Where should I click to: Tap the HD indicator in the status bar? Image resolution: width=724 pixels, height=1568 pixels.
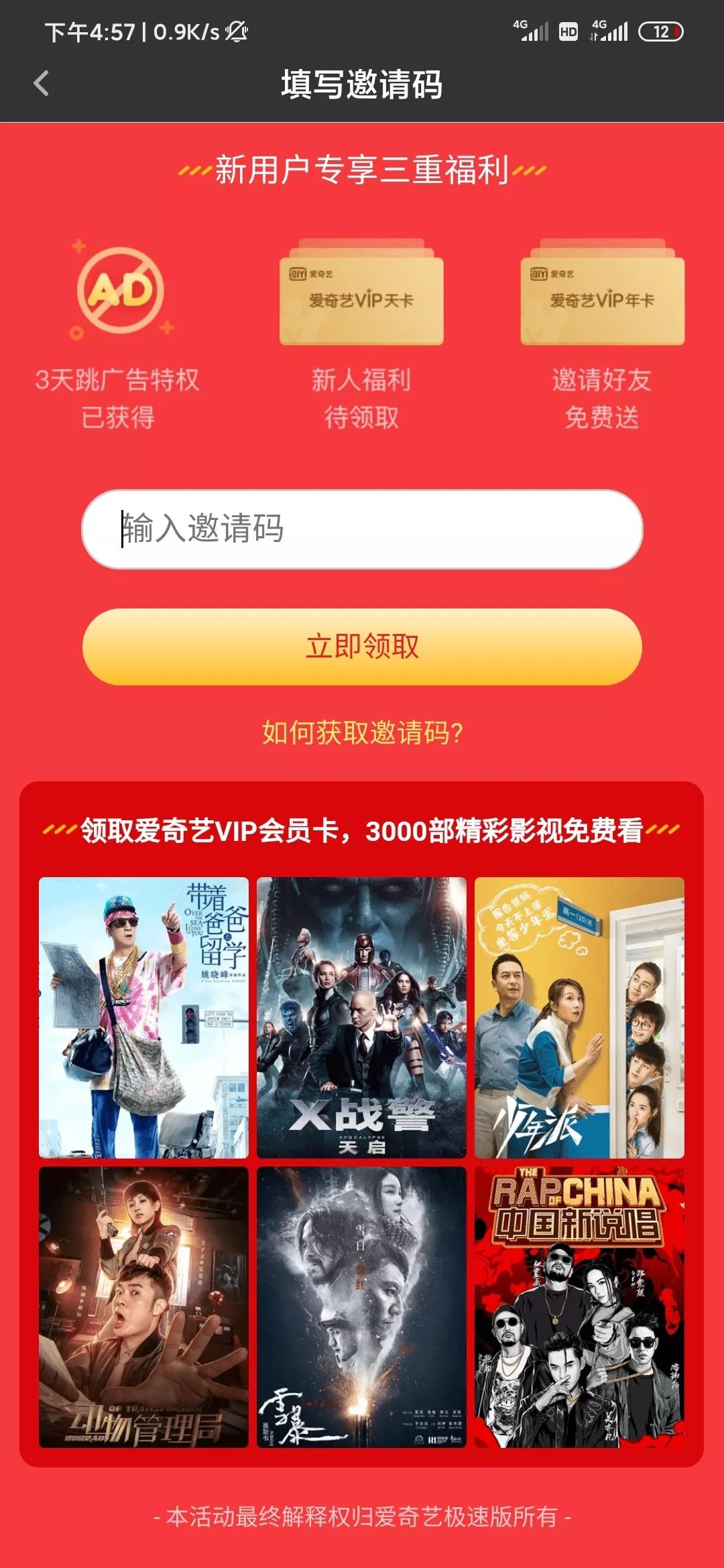point(566,30)
